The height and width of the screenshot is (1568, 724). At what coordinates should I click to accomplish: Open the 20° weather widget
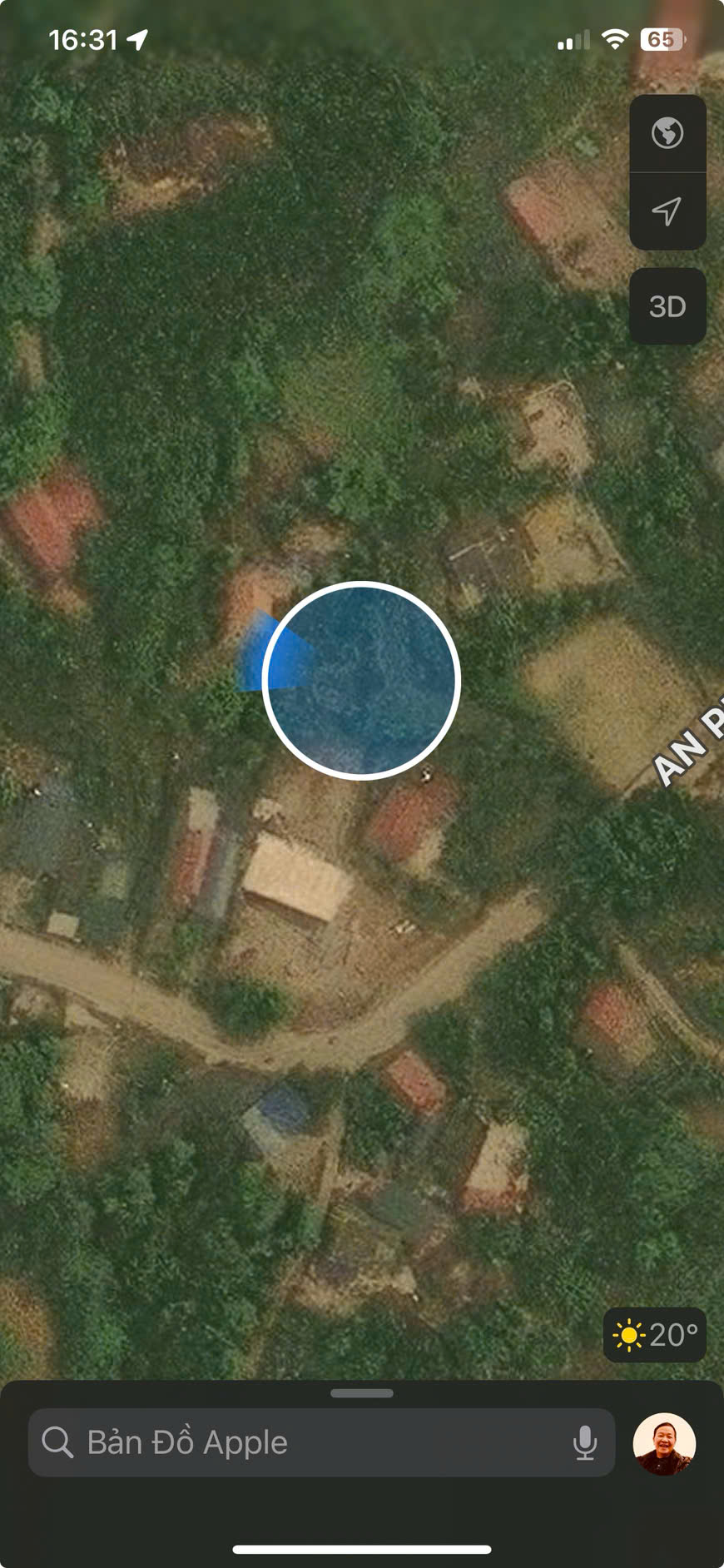(655, 1335)
